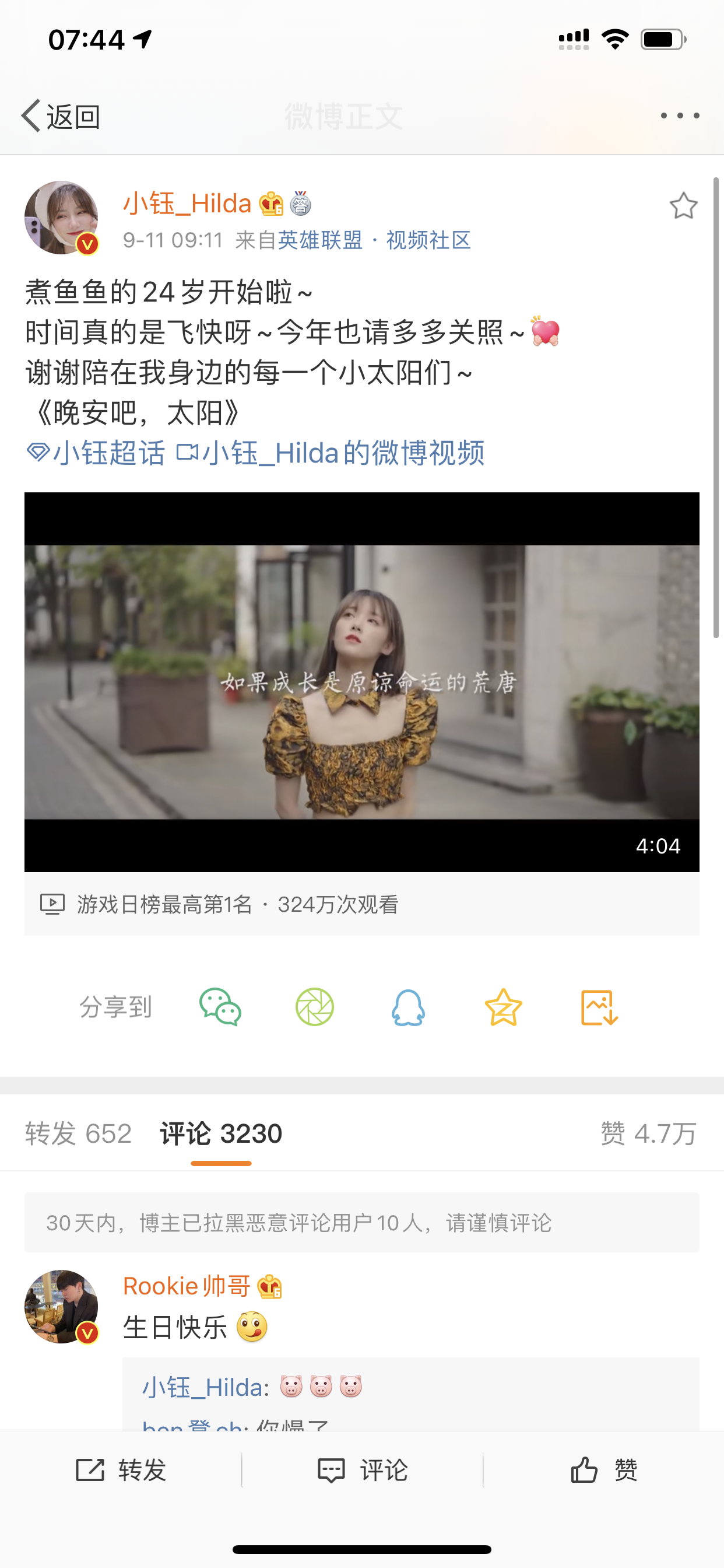Share to WeChat Moments via aperture icon

(315, 1007)
